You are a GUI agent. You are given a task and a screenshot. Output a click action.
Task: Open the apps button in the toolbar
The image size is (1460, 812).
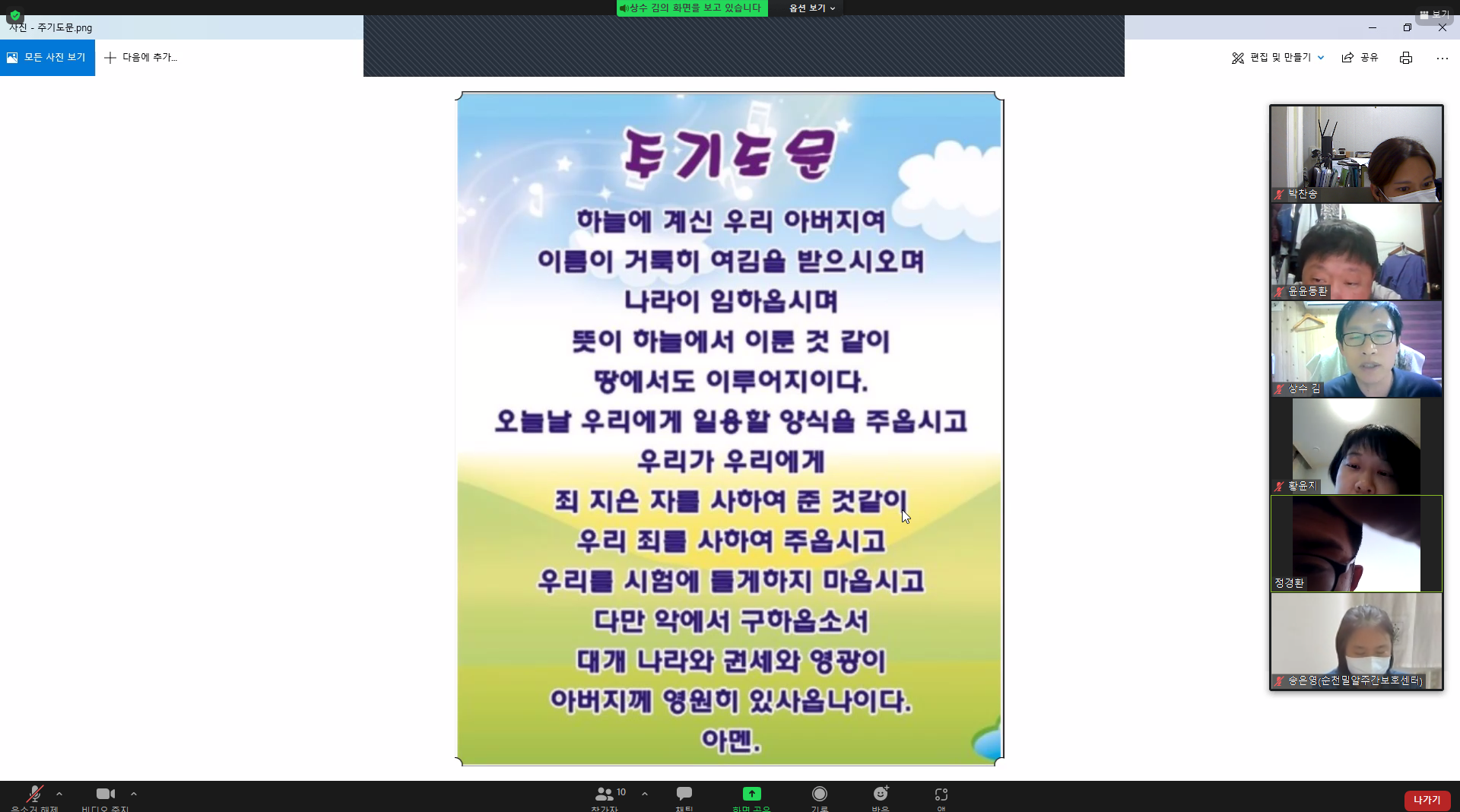pyautogui.click(x=941, y=795)
